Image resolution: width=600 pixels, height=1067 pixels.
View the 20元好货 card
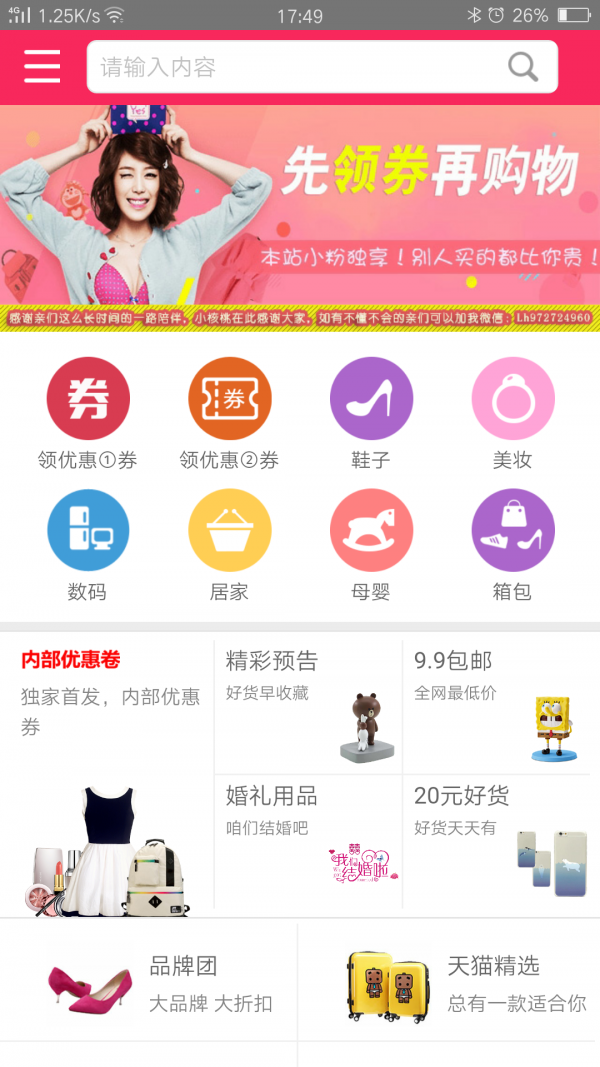[x=496, y=842]
